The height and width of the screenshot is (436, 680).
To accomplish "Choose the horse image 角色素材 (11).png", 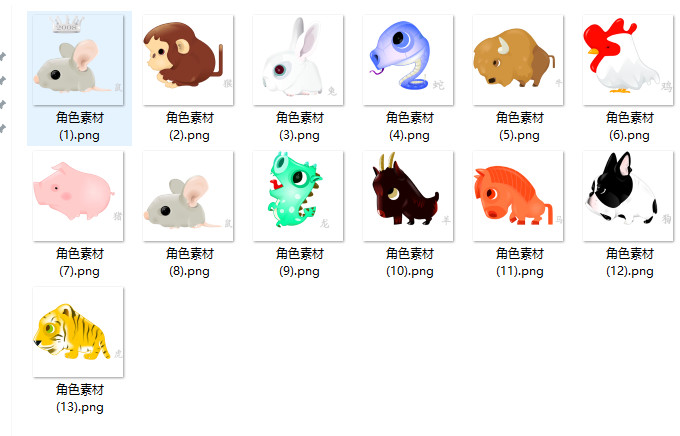I will click(x=518, y=196).
